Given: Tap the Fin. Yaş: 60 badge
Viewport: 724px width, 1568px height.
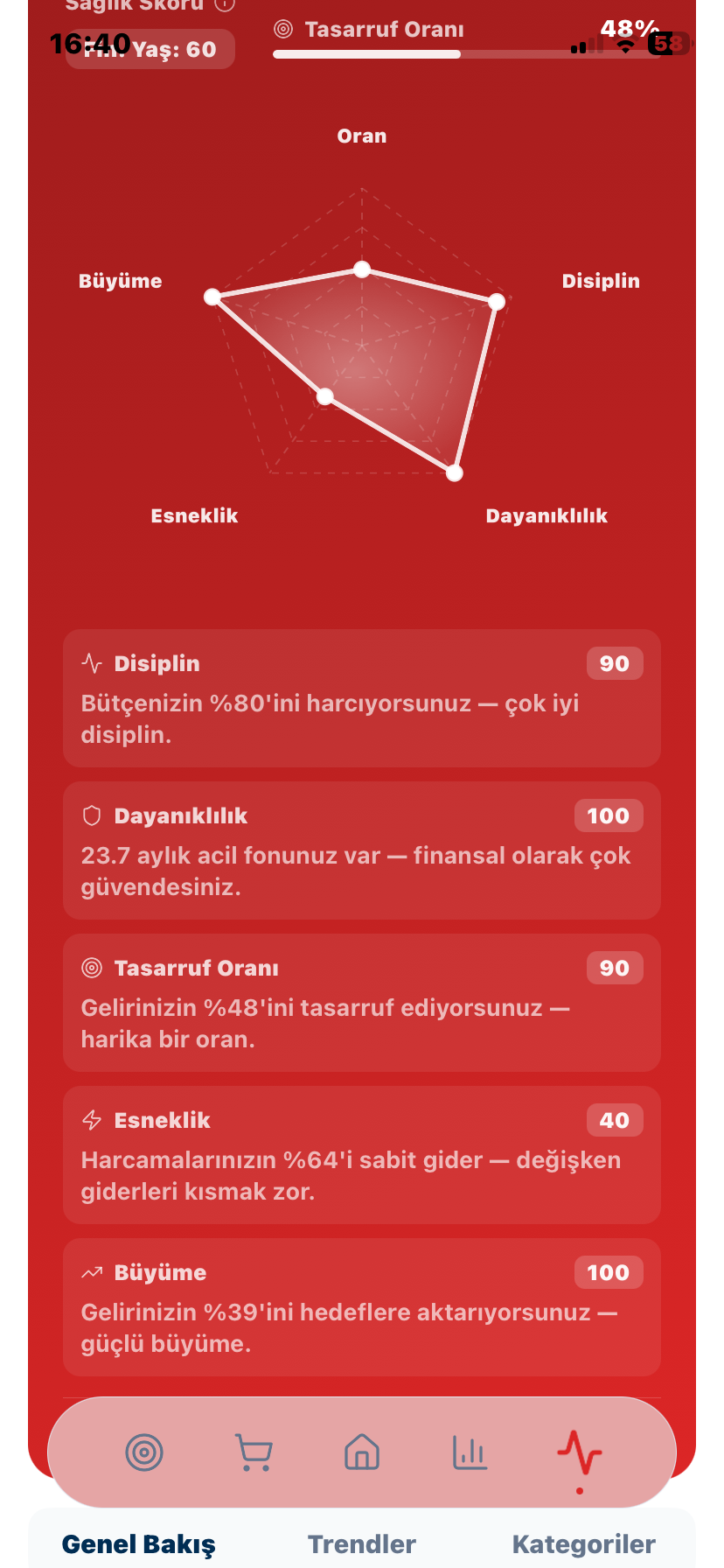Looking at the screenshot, I should click(150, 48).
